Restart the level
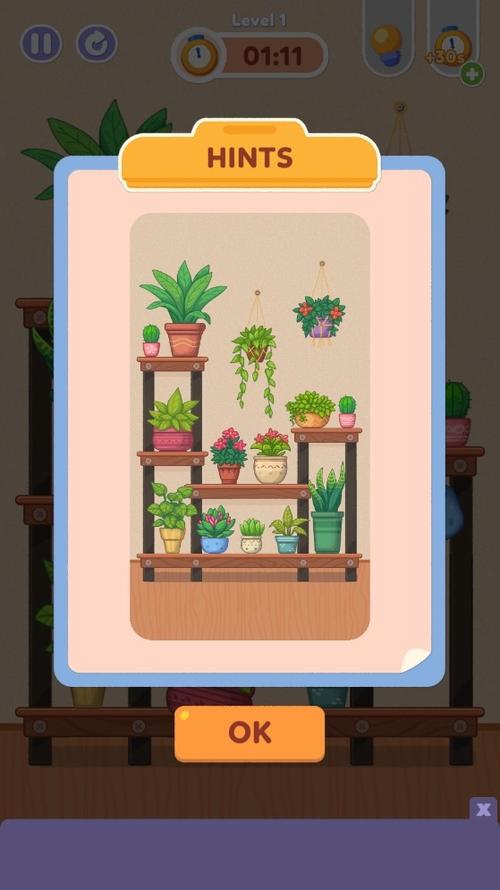500x890 pixels. 97,43
